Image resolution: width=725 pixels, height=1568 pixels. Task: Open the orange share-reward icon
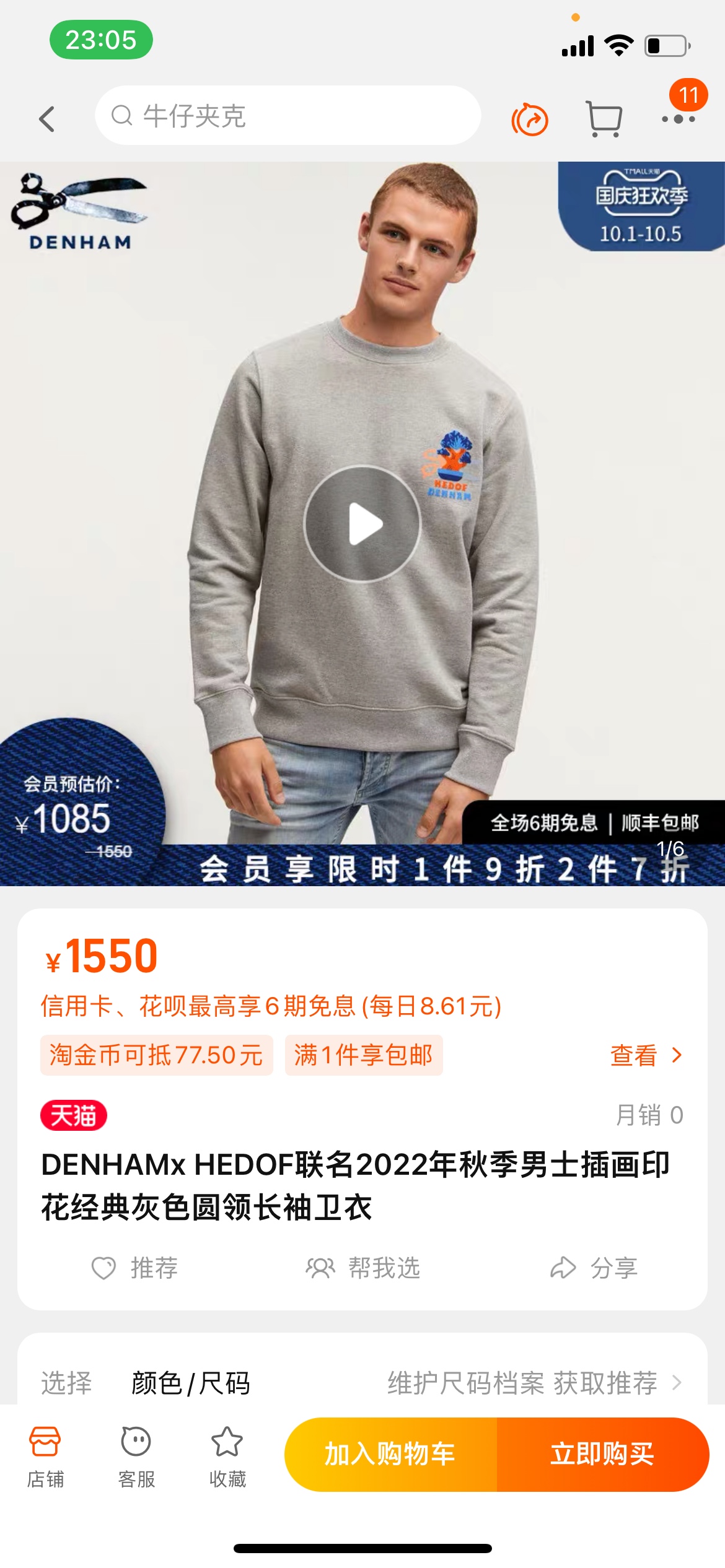530,119
